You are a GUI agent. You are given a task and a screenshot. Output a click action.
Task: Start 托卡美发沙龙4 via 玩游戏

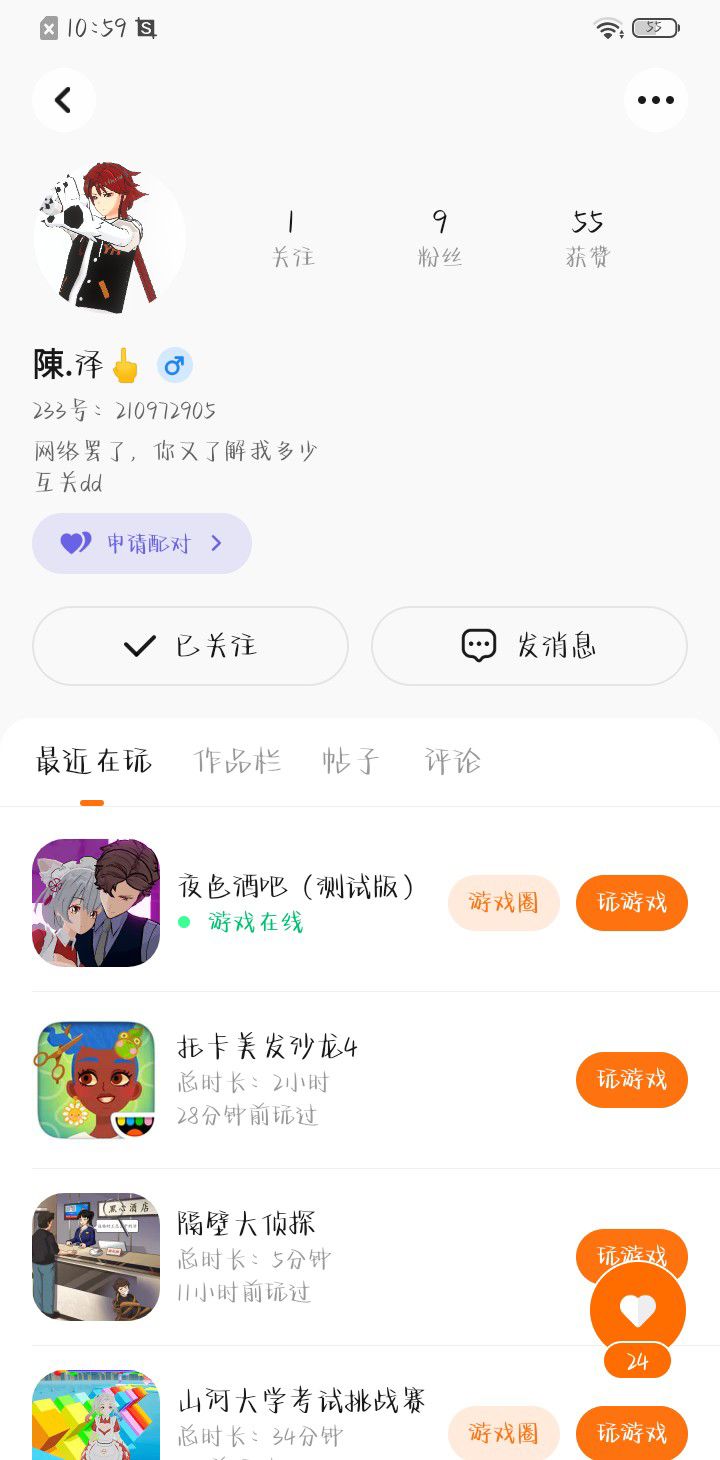[631, 1080]
